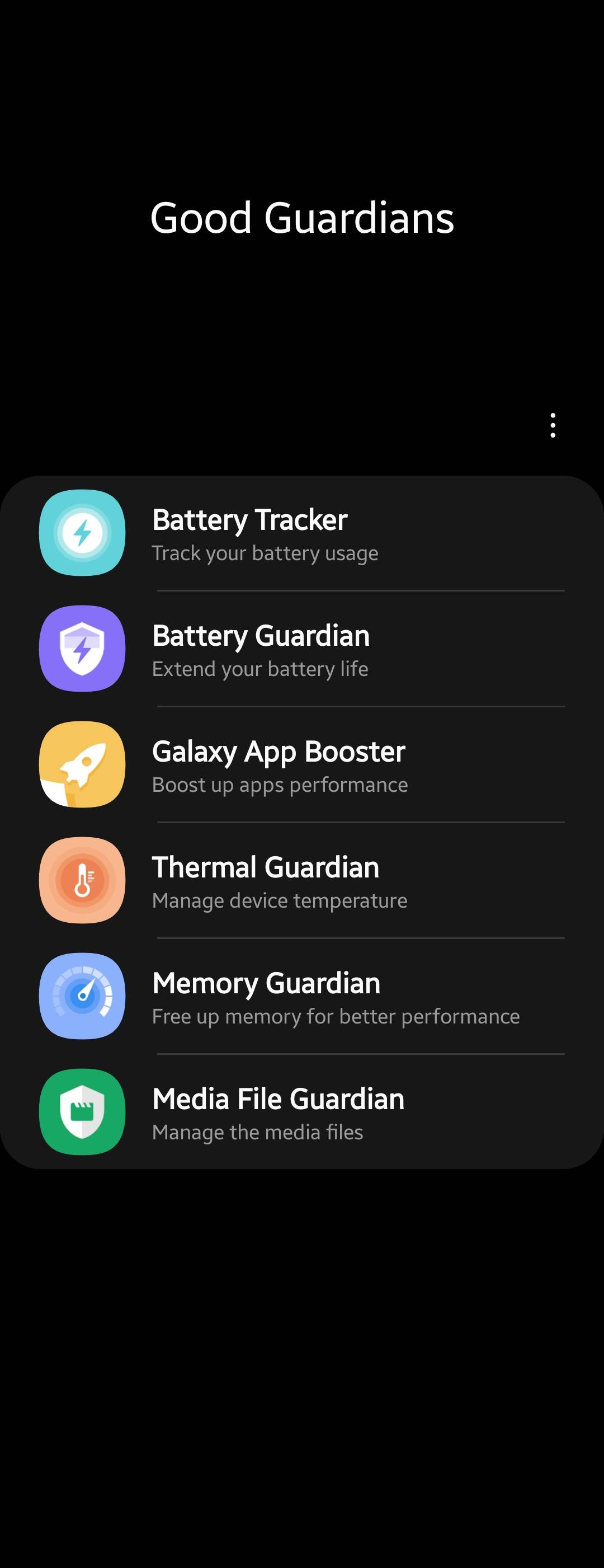Tap the Media File Guardian green shield icon

(x=83, y=1112)
